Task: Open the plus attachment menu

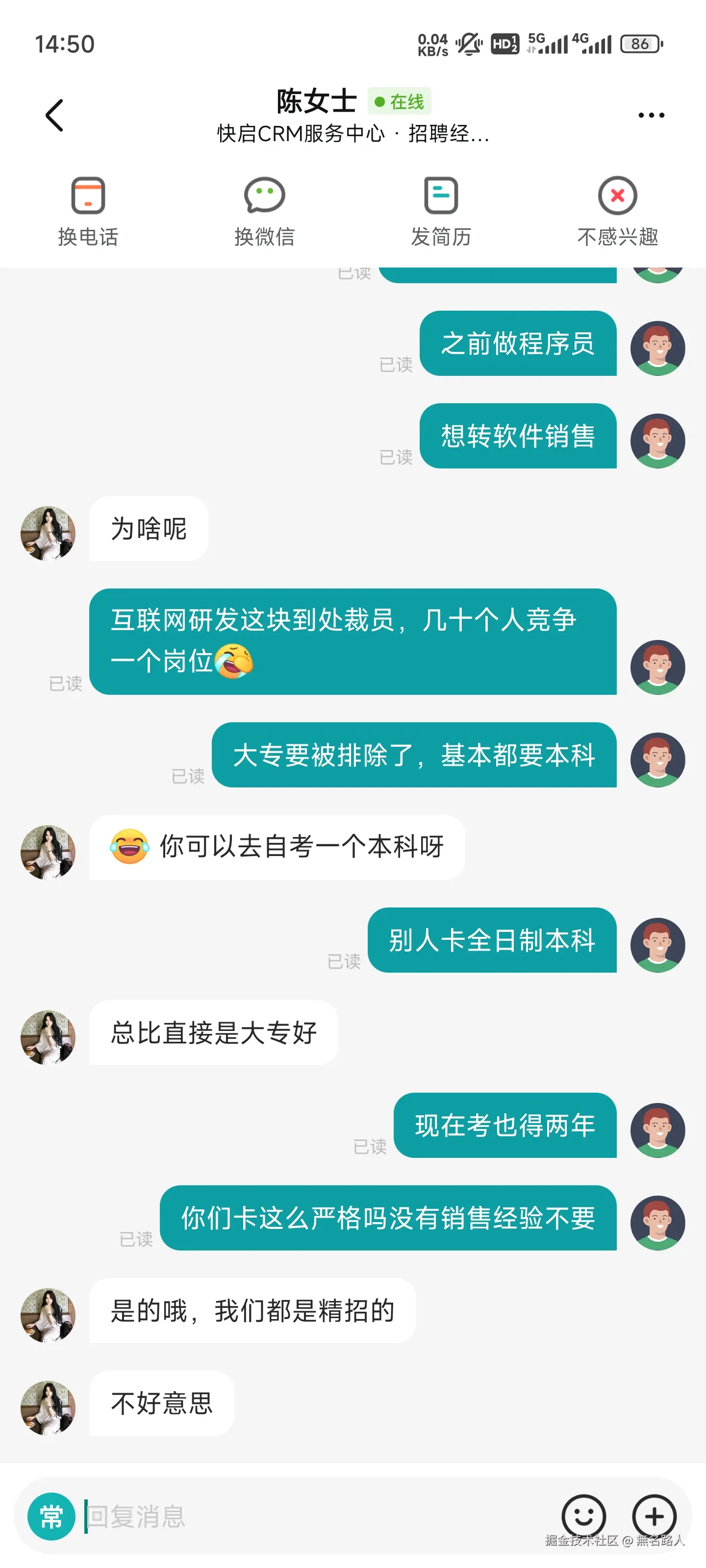Action: pos(654,1516)
